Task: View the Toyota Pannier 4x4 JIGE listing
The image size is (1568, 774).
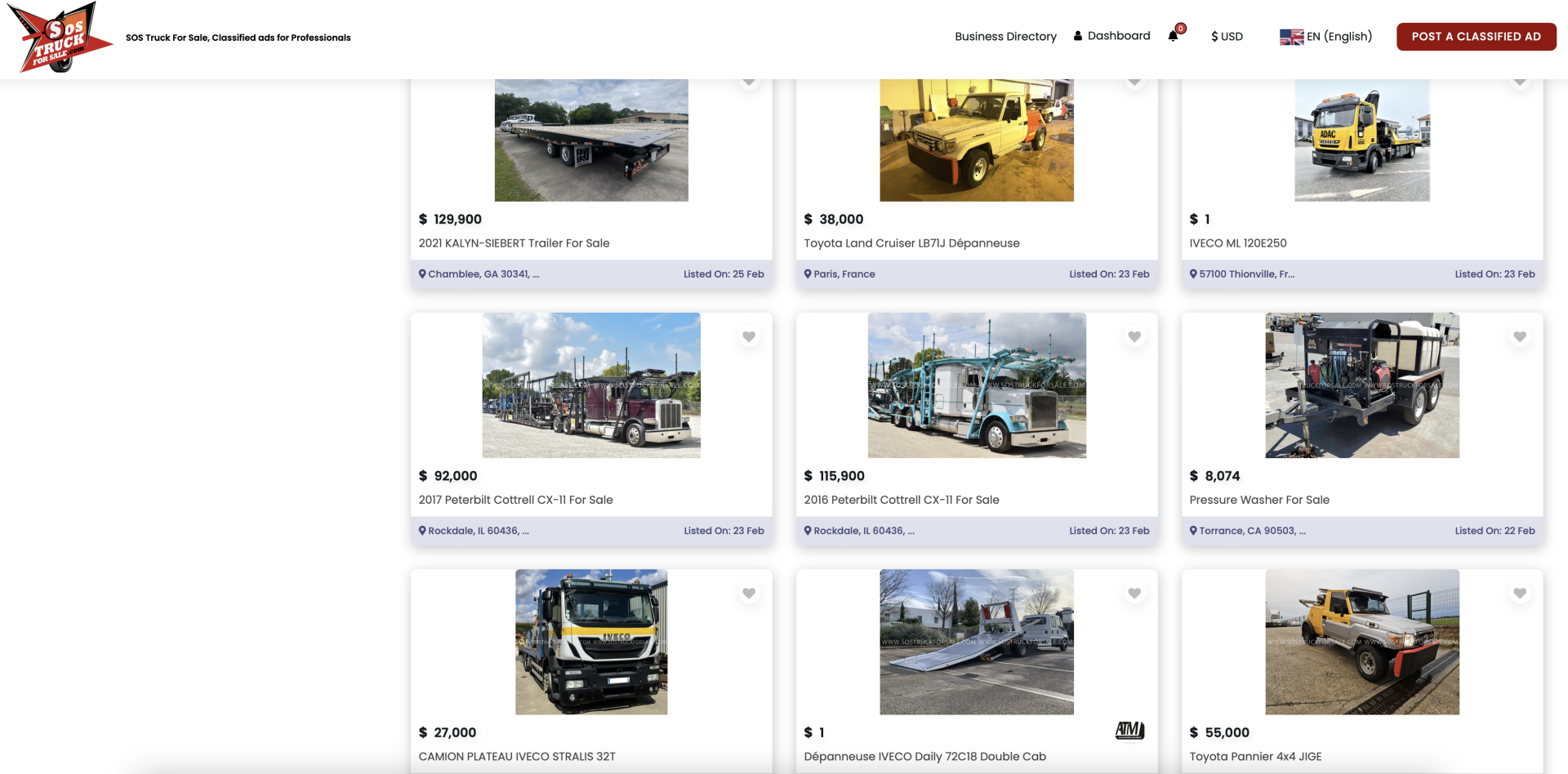Action: [1255, 756]
